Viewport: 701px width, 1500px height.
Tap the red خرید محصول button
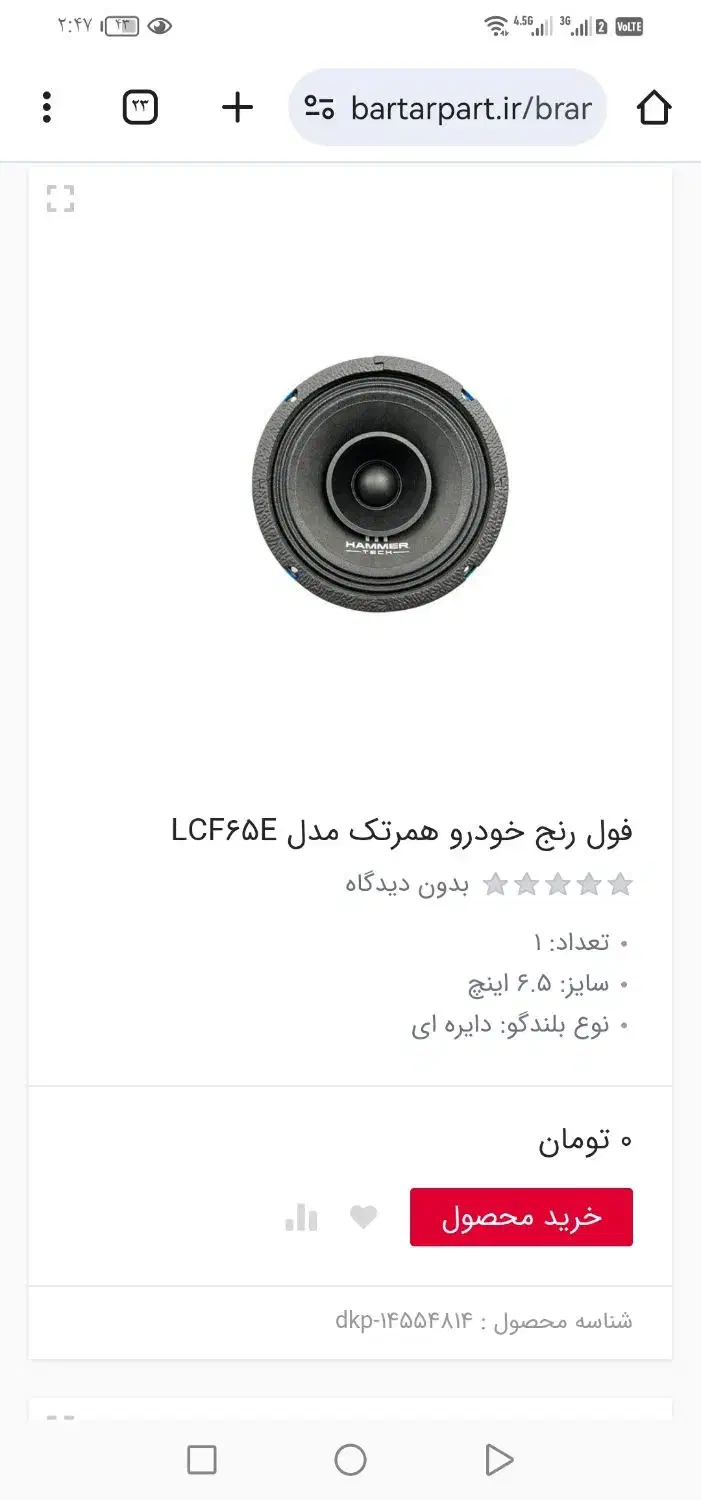coord(521,1217)
